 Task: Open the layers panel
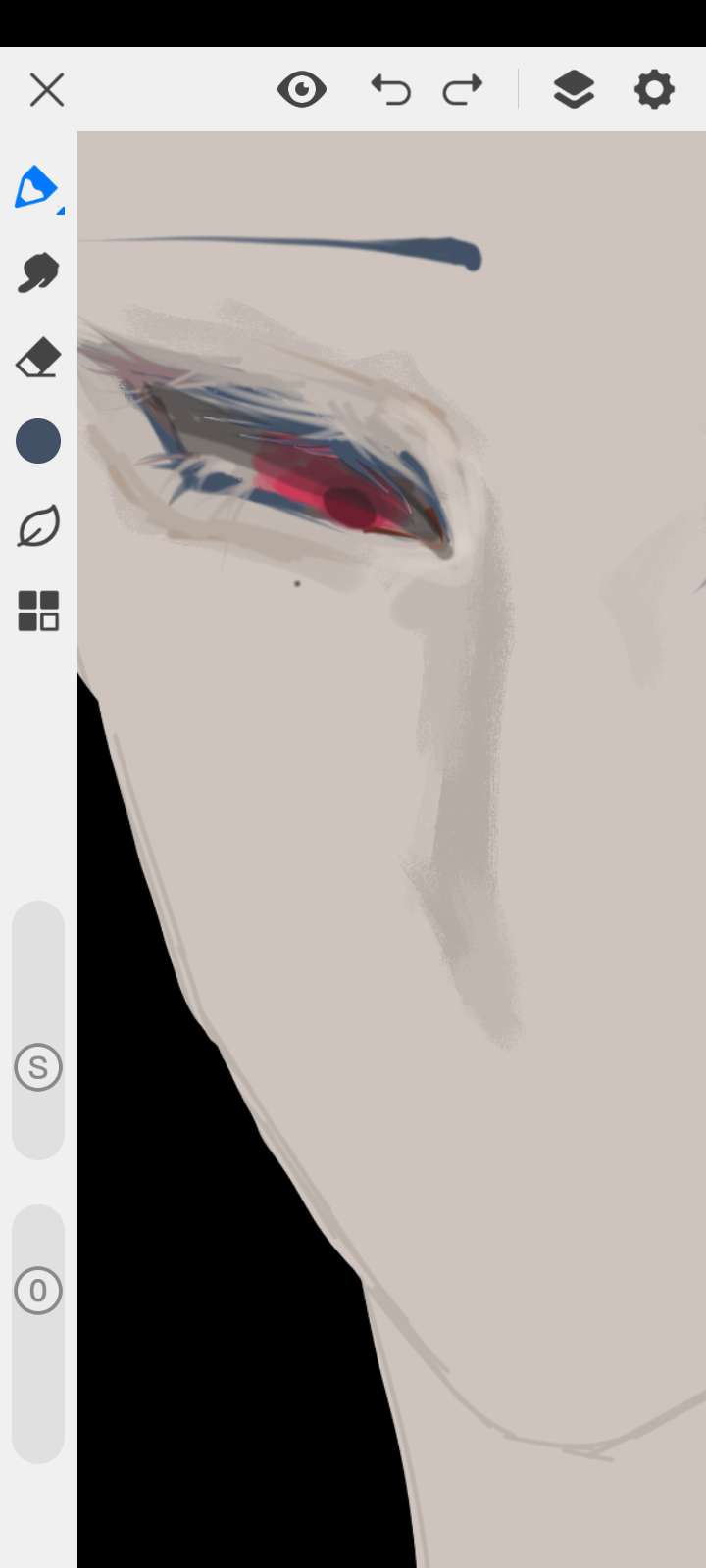(574, 90)
